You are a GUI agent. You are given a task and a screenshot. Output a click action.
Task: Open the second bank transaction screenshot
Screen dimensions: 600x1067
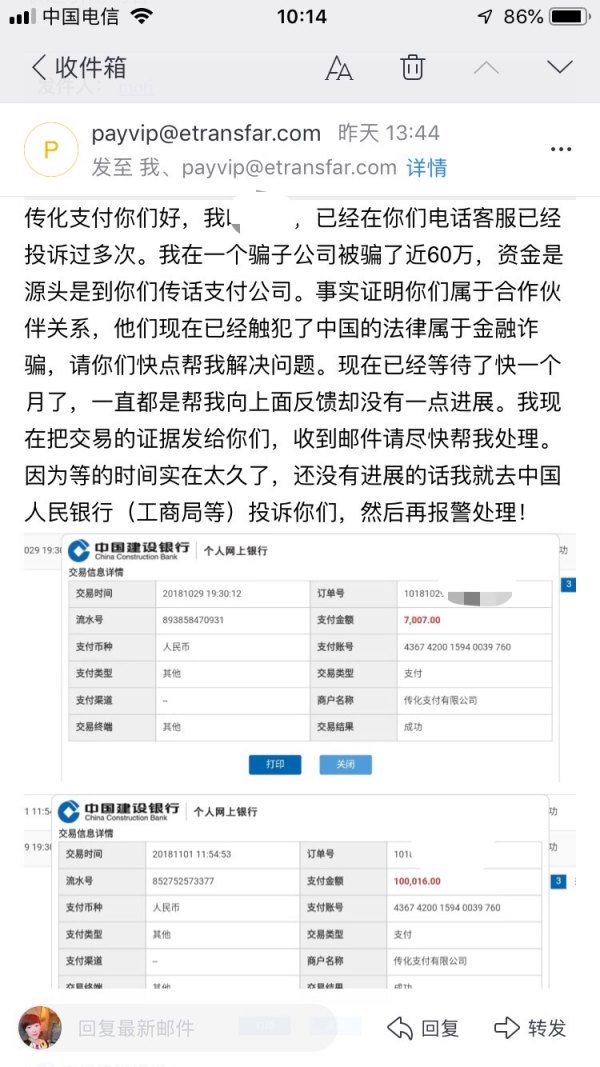point(300,895)
